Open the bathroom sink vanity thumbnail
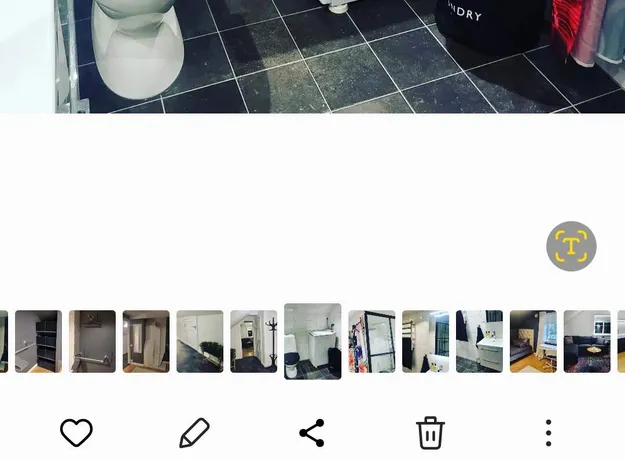Viewport: 625px width, 460px height. point(480,342)
